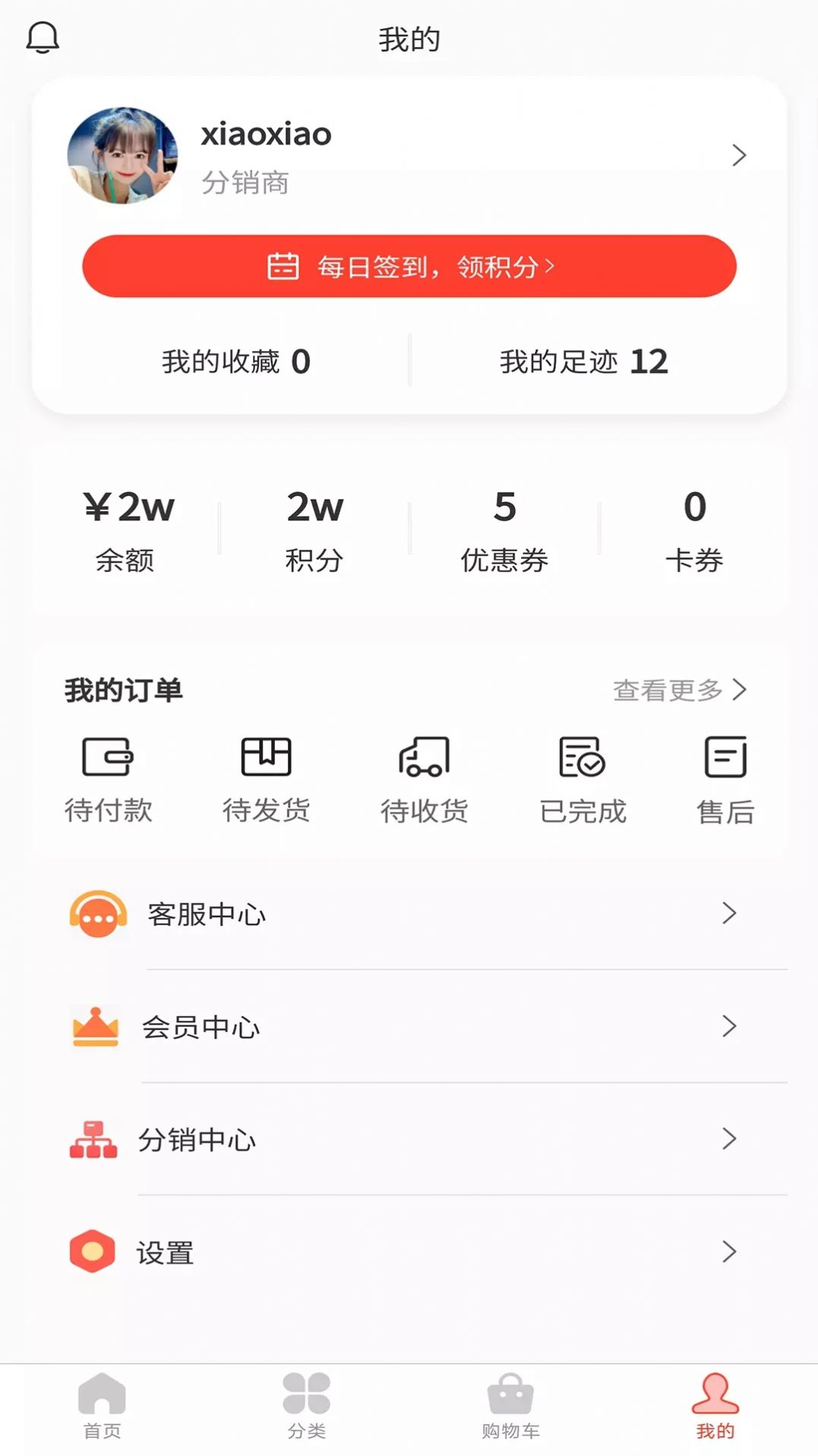The height and width of the screenshot is (1456, 818).
Task: Check the 余额 balance
Action: 126,529
